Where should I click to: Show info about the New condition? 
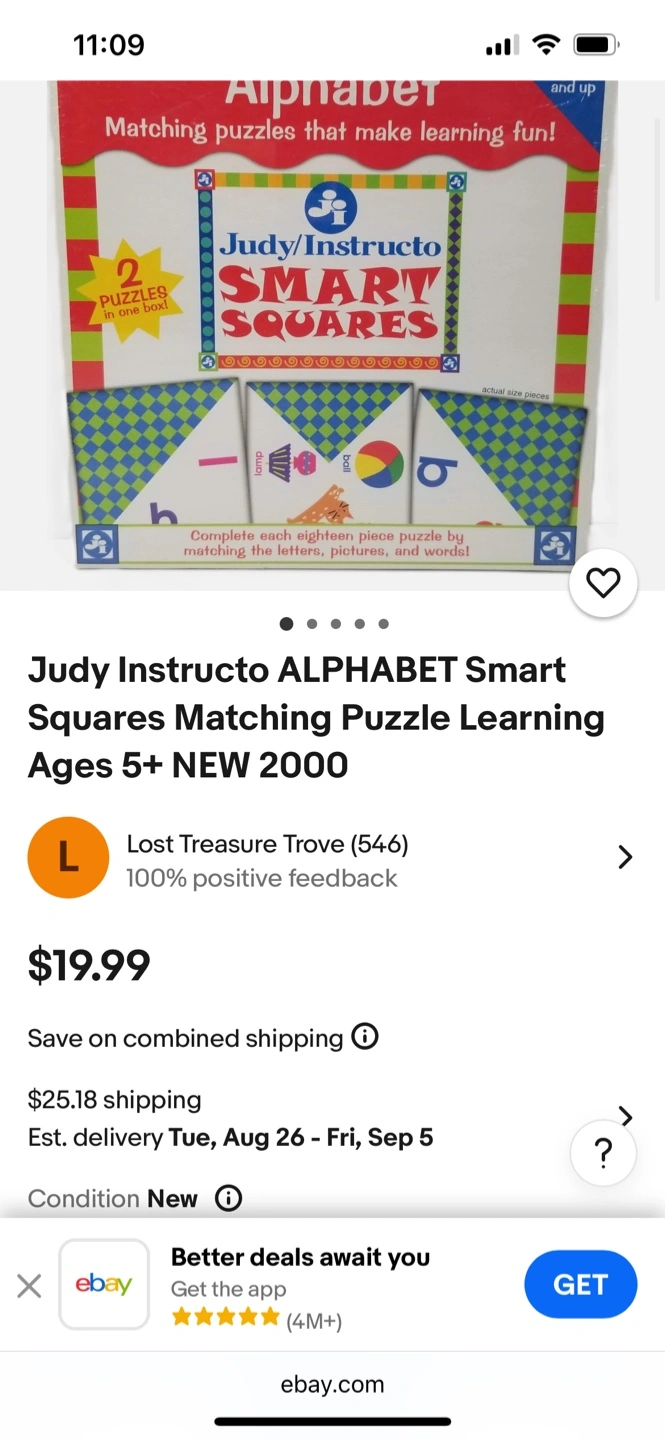229,1198
